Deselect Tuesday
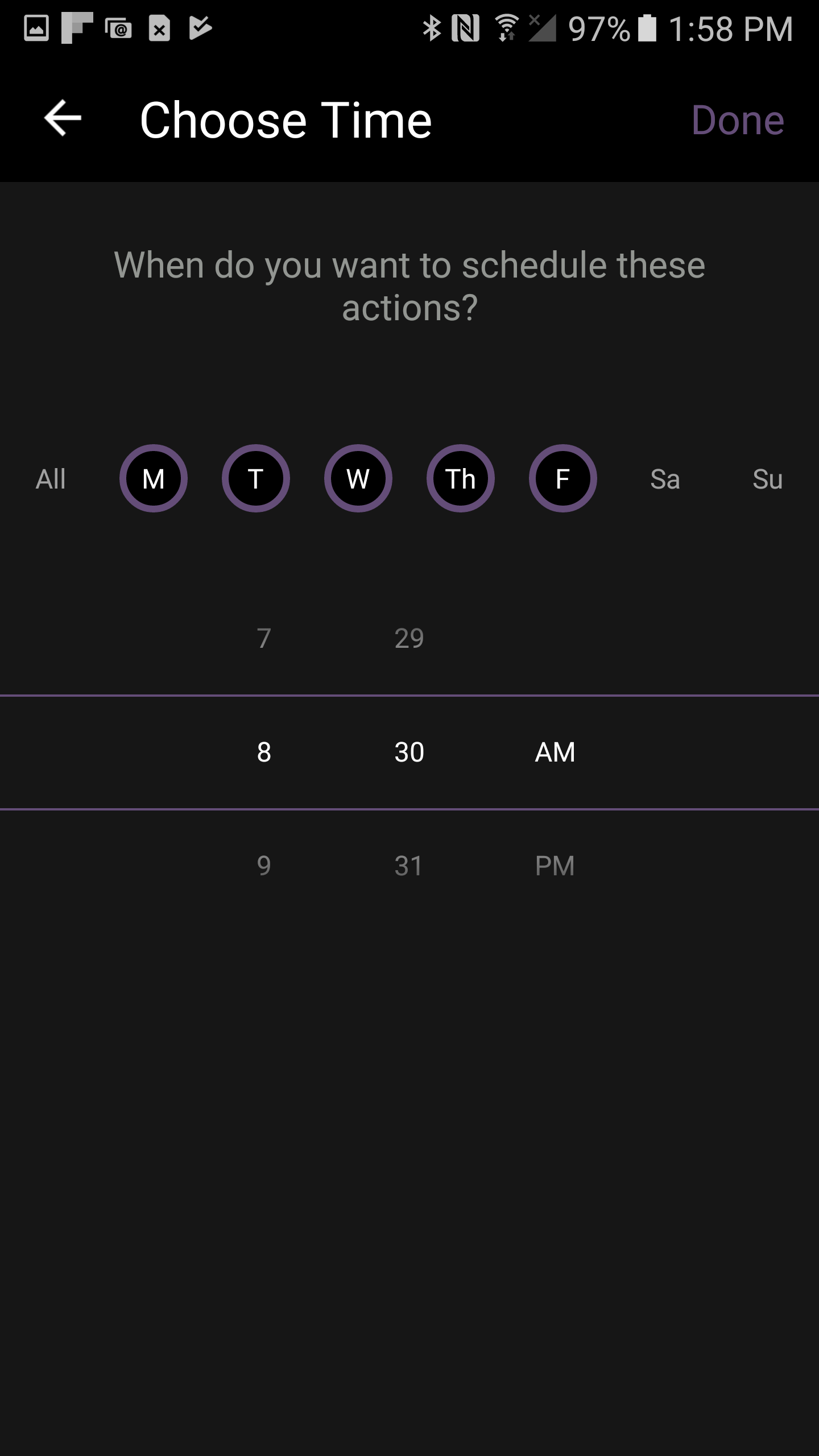 [x=256, y=478]
